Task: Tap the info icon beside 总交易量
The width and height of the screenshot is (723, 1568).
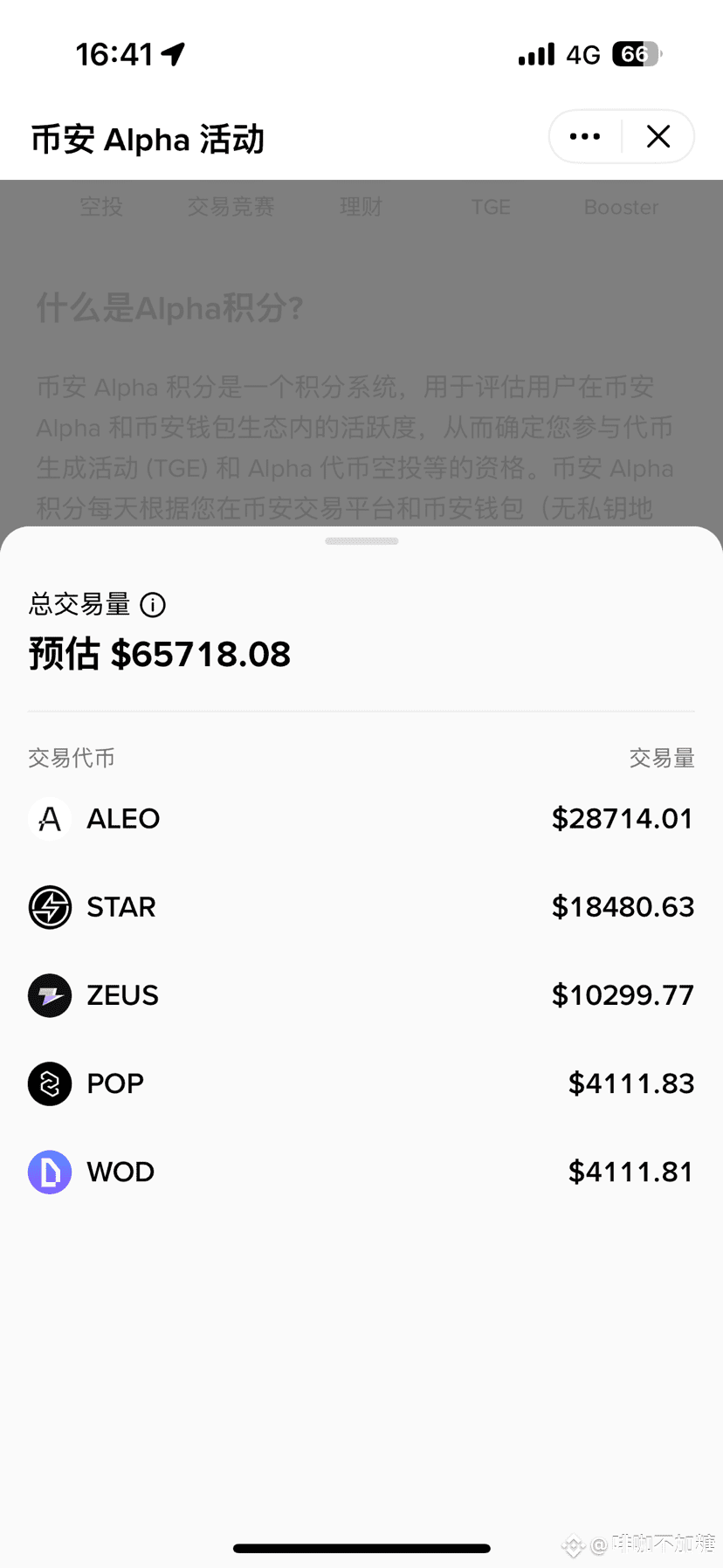Action: 153,604
